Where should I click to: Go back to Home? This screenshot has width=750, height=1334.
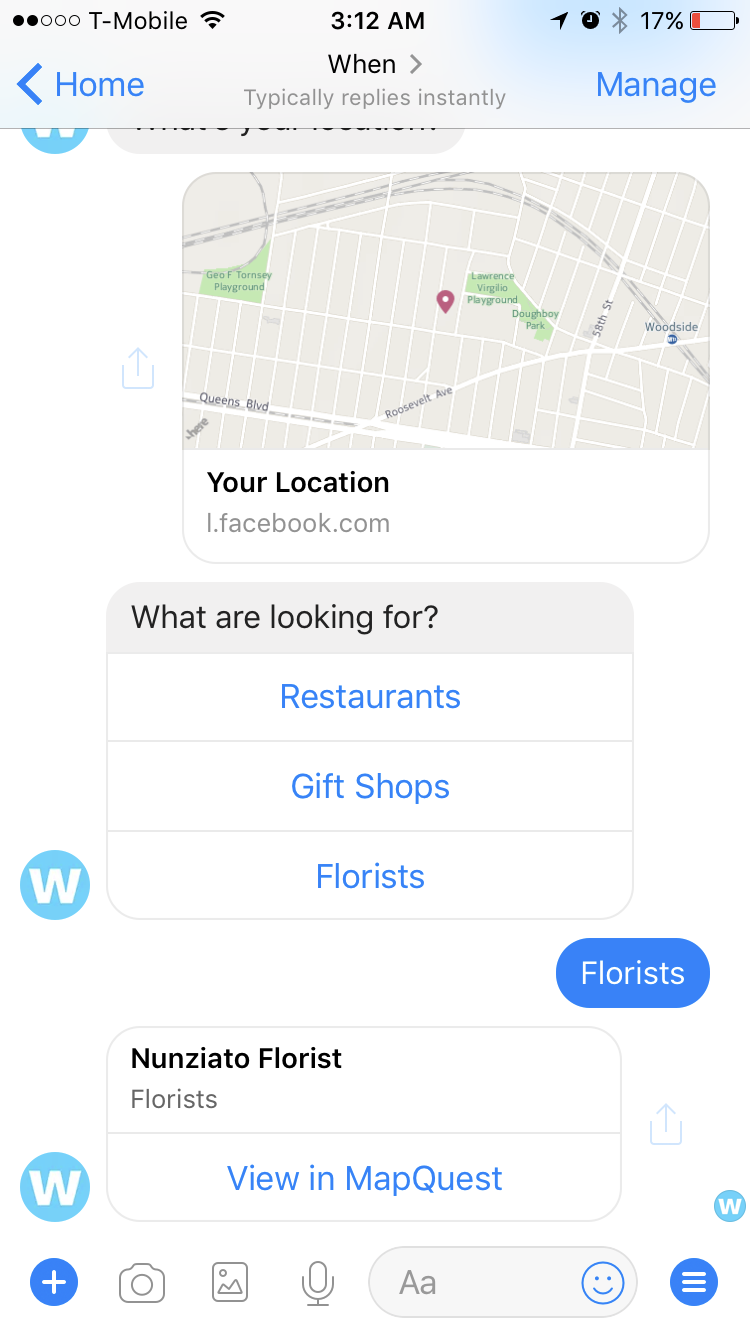click(81, 85)
